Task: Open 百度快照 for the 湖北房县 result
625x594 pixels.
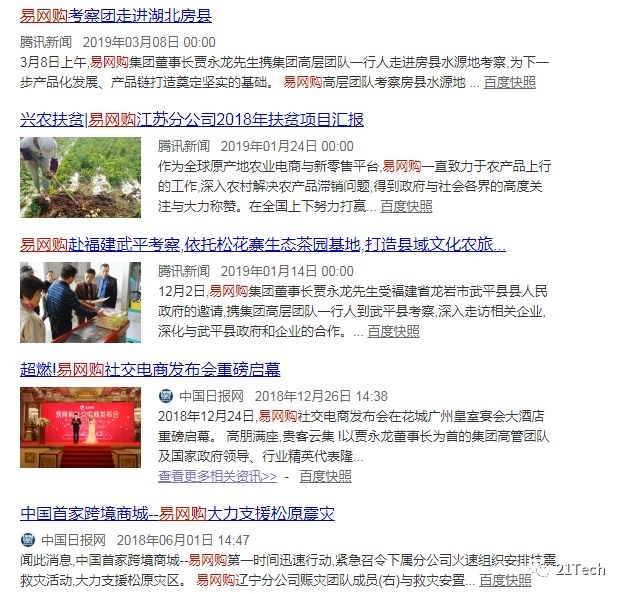Action: click(509, 83)
